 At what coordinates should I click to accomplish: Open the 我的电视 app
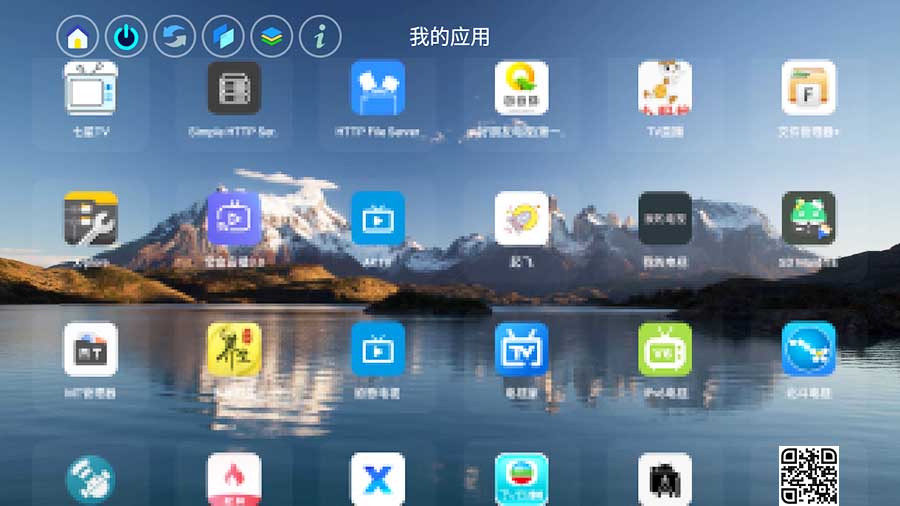665,219
